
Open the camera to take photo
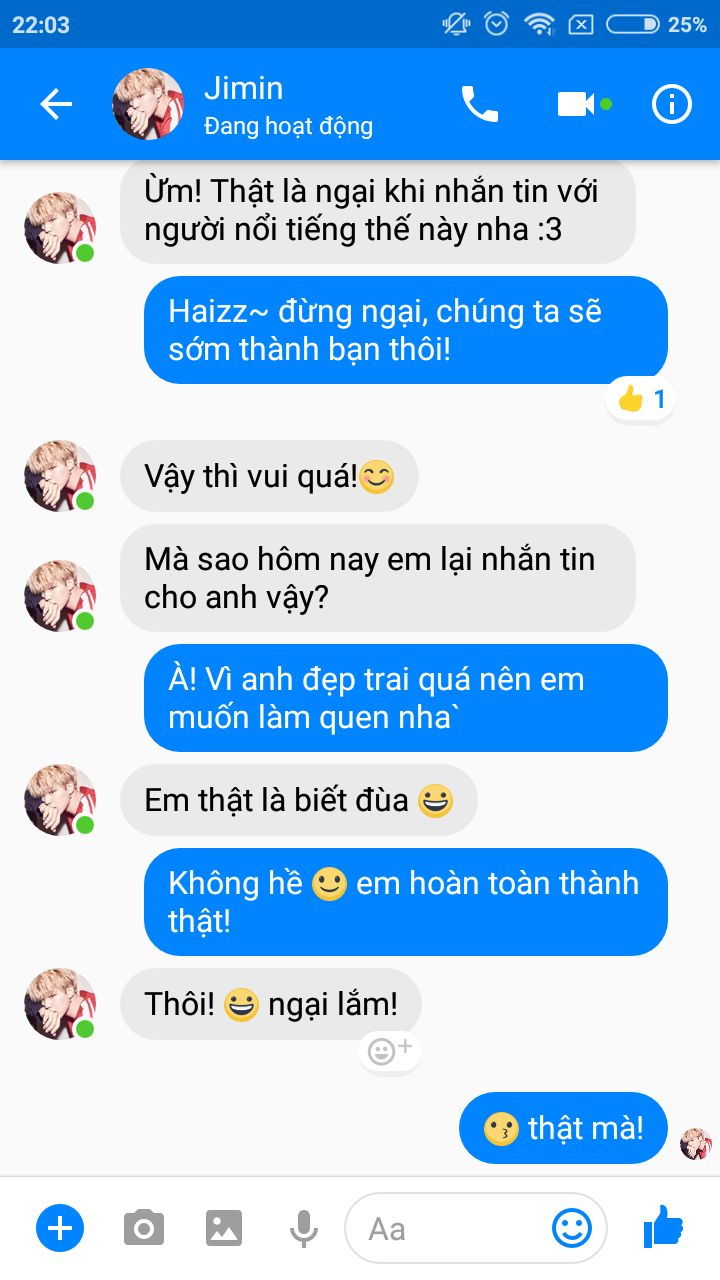tap(144, 1228)
